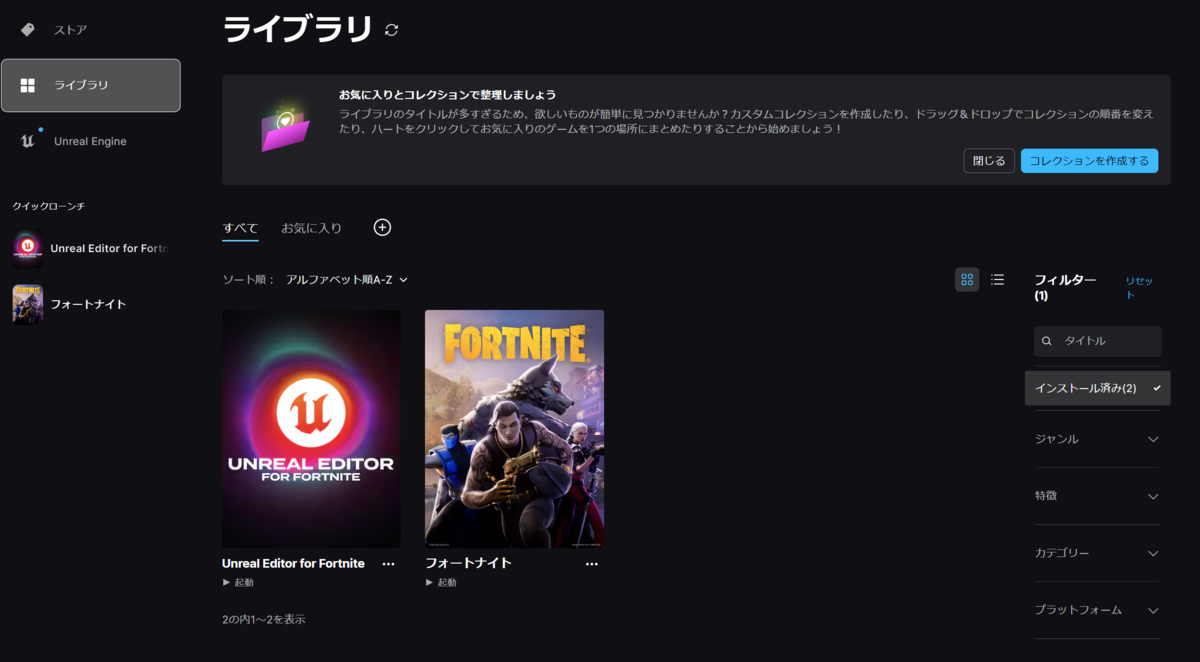Expand the 特徴 filter section
Viewport: 1200px width, 662px height.
[1097, 496]
